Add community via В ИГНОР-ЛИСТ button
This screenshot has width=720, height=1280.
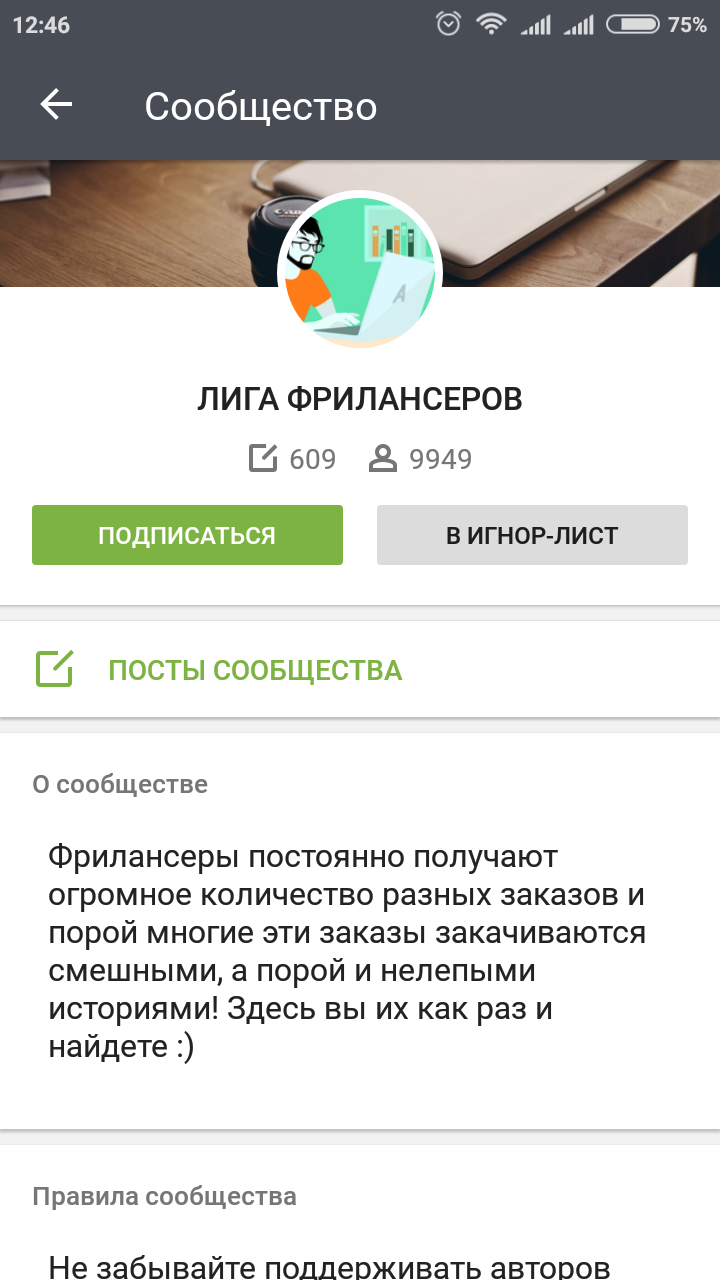(x=532, y=535)
